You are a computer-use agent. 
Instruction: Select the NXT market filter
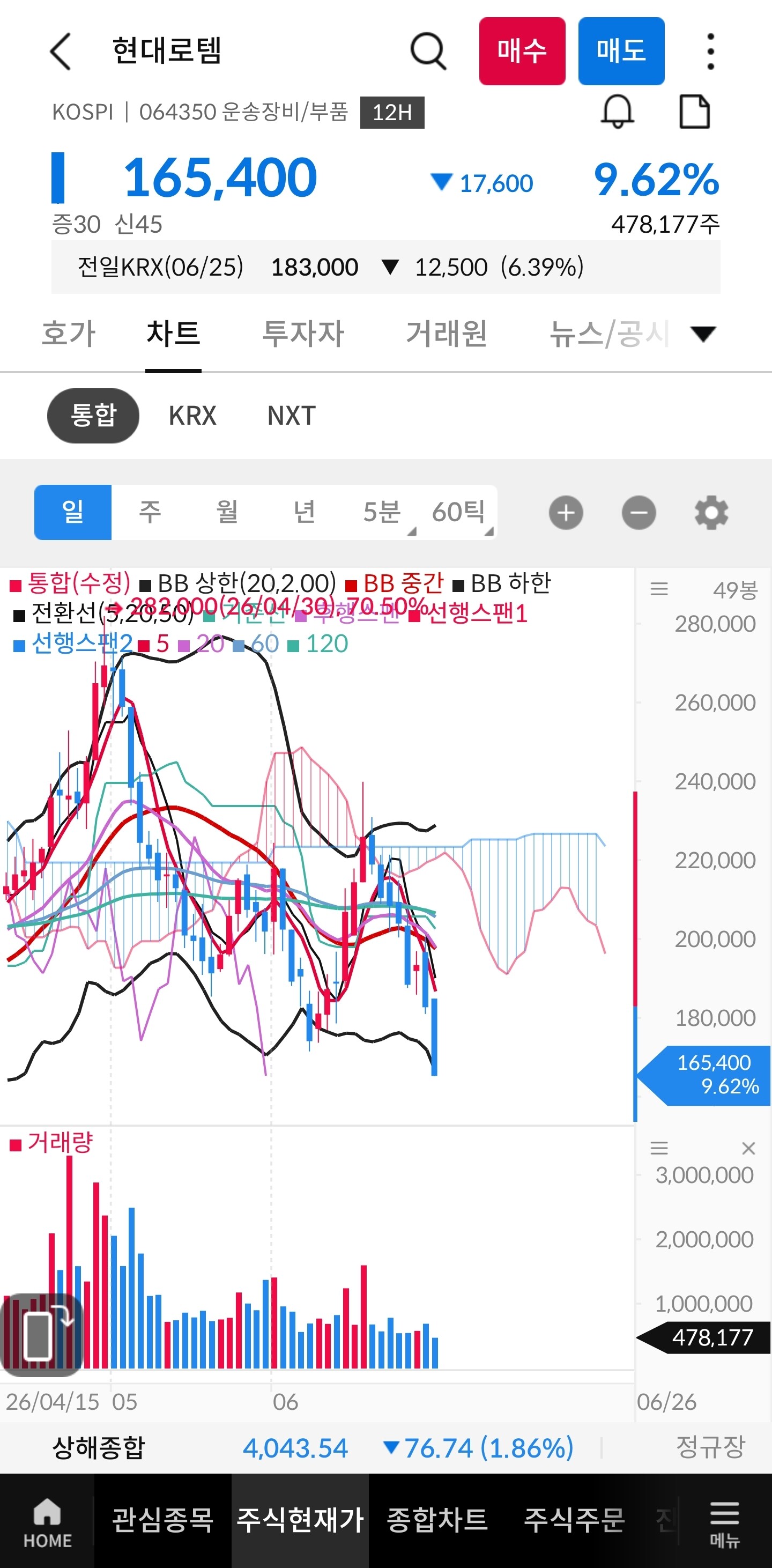point(292,416)
